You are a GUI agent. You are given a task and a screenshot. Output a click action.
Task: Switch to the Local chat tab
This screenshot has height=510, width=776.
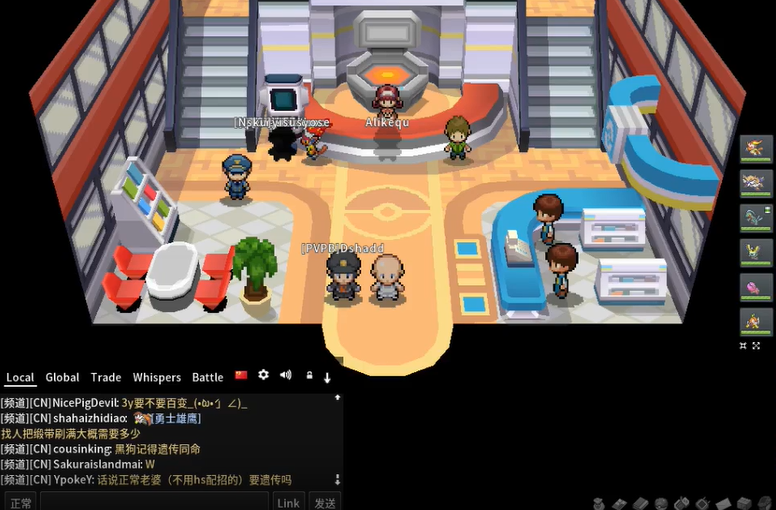pos(20,377)
